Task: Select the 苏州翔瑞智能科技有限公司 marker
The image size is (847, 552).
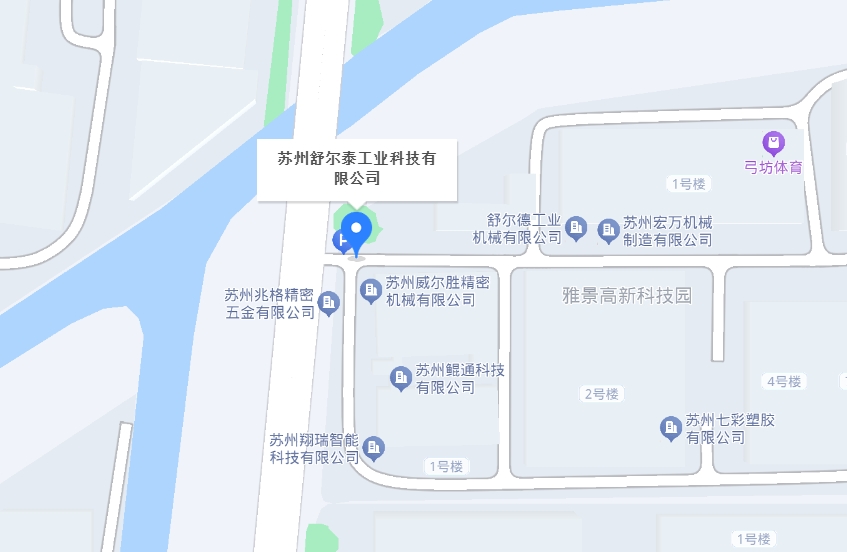Action: (x=374, y=447)
